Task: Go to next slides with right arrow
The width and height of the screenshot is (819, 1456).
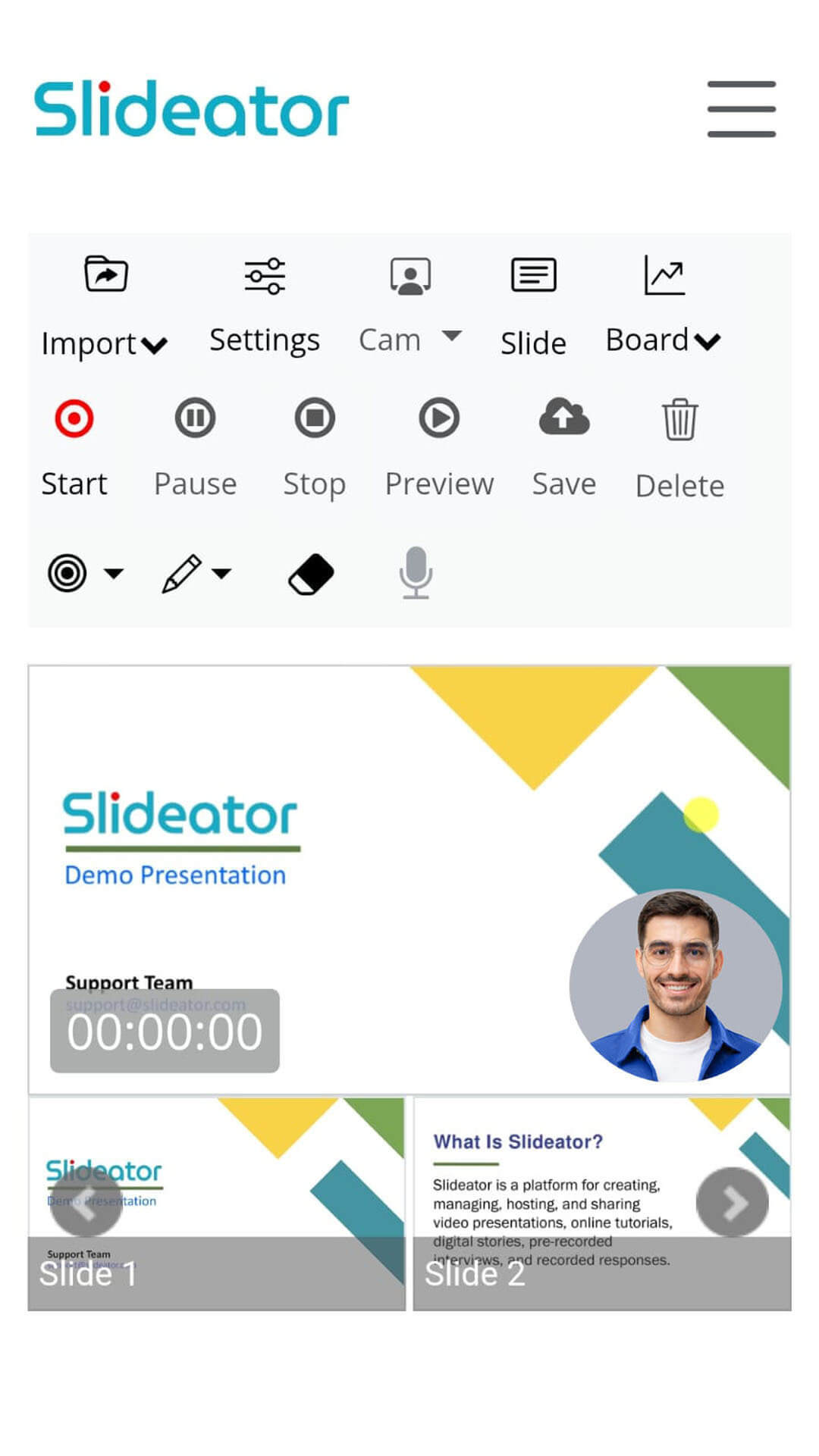Action: 733,1202
